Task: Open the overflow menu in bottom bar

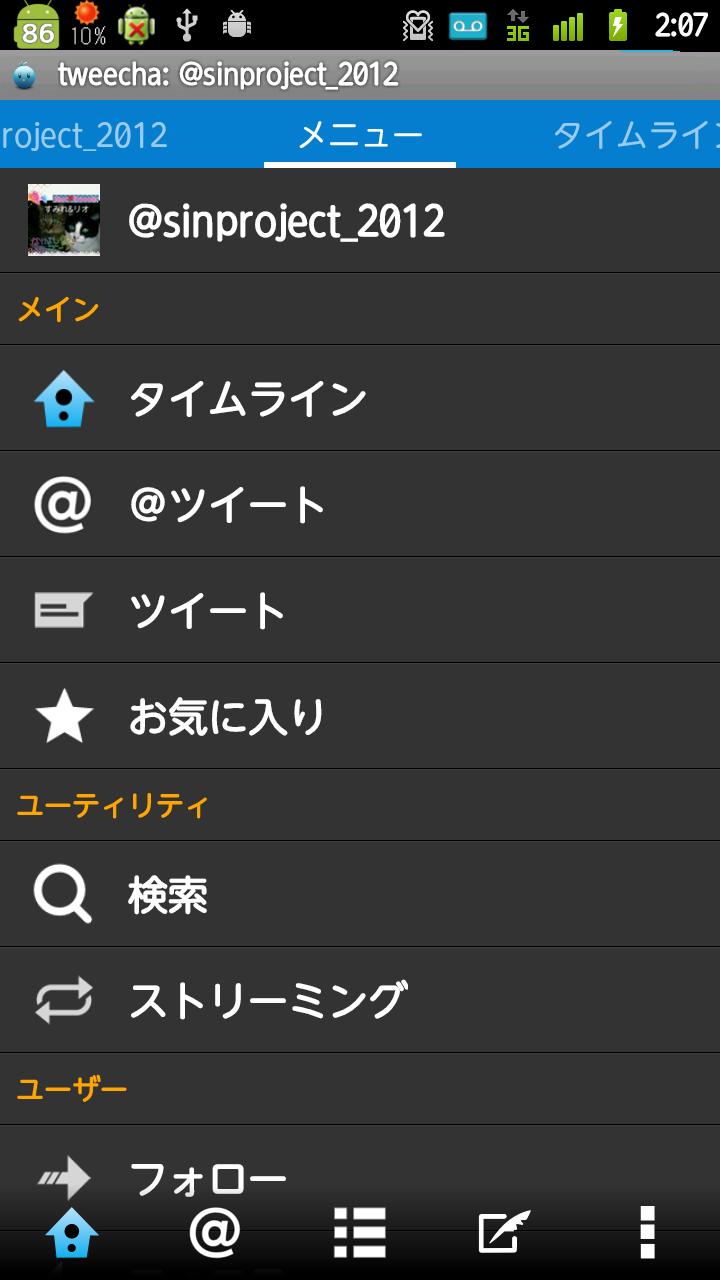Action: pyautogui.click(x=648, y=1232)
